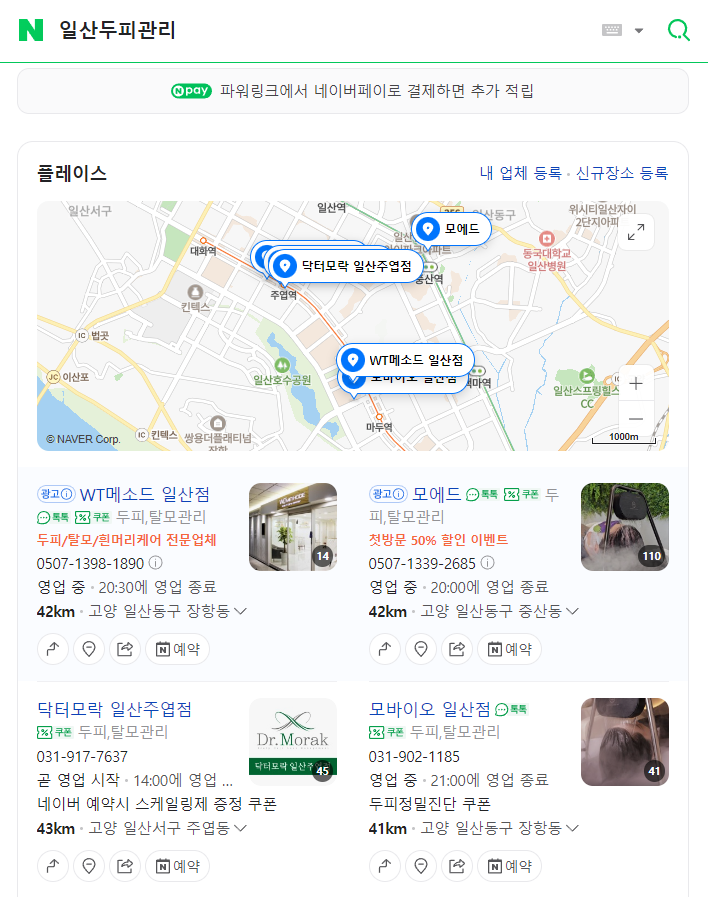Viewport: 708px width, 897px height.
Task: Expand the map to full screen
Action: tap(636, 233)
